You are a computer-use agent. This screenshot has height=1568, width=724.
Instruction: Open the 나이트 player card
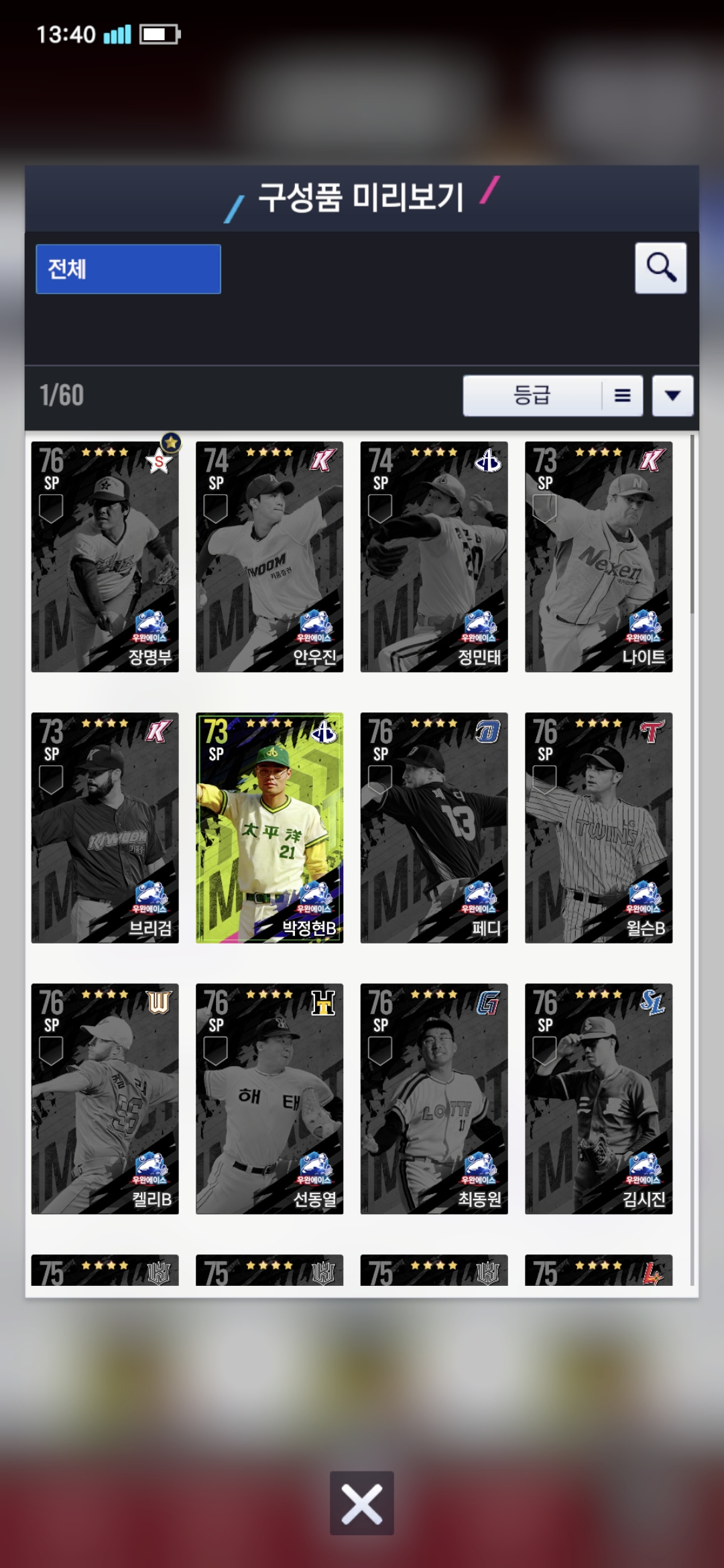[x=599, y=556]
